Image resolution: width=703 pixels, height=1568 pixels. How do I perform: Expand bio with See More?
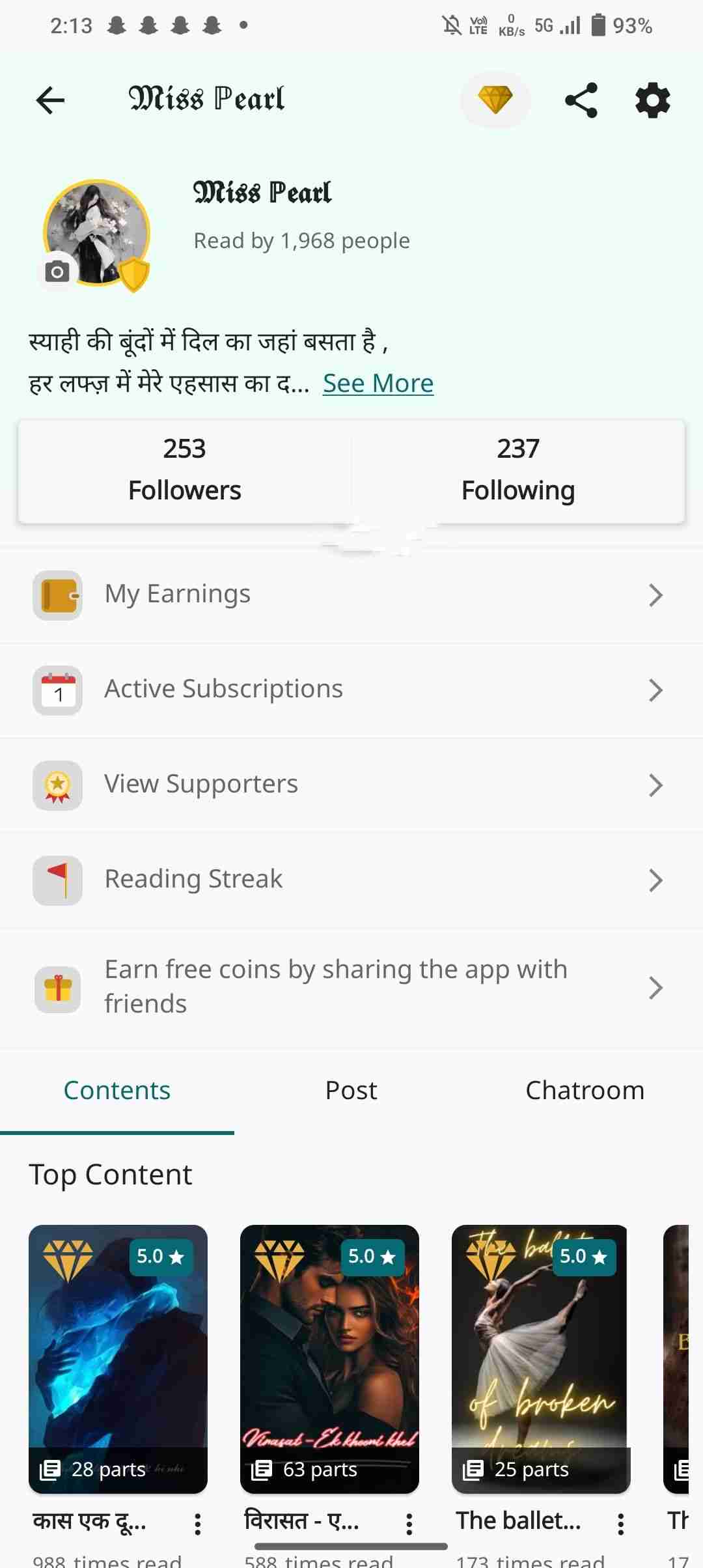point(378,384)
